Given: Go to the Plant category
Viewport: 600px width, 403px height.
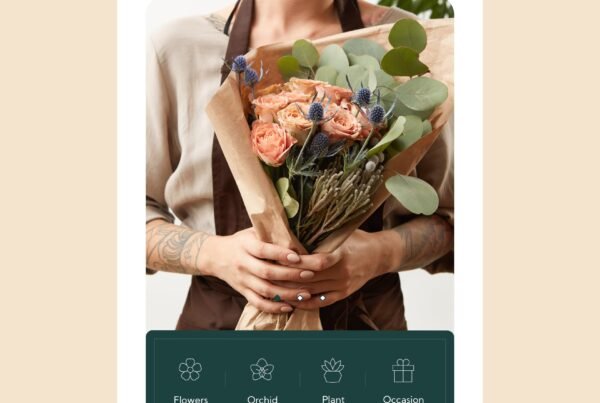Looking at the screenshot, I should (333, 377).
